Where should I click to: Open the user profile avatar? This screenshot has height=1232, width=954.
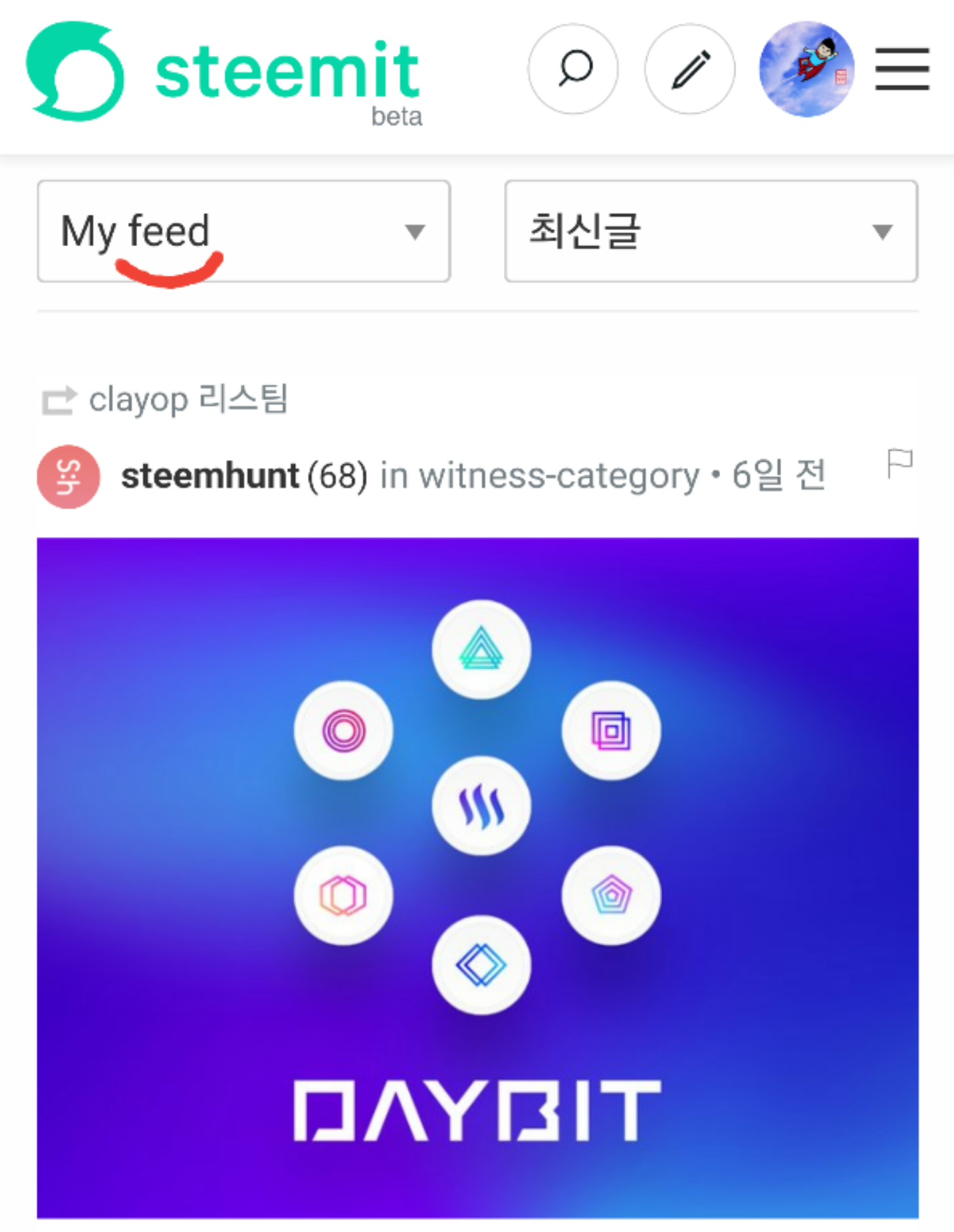(x=806, y=69)
